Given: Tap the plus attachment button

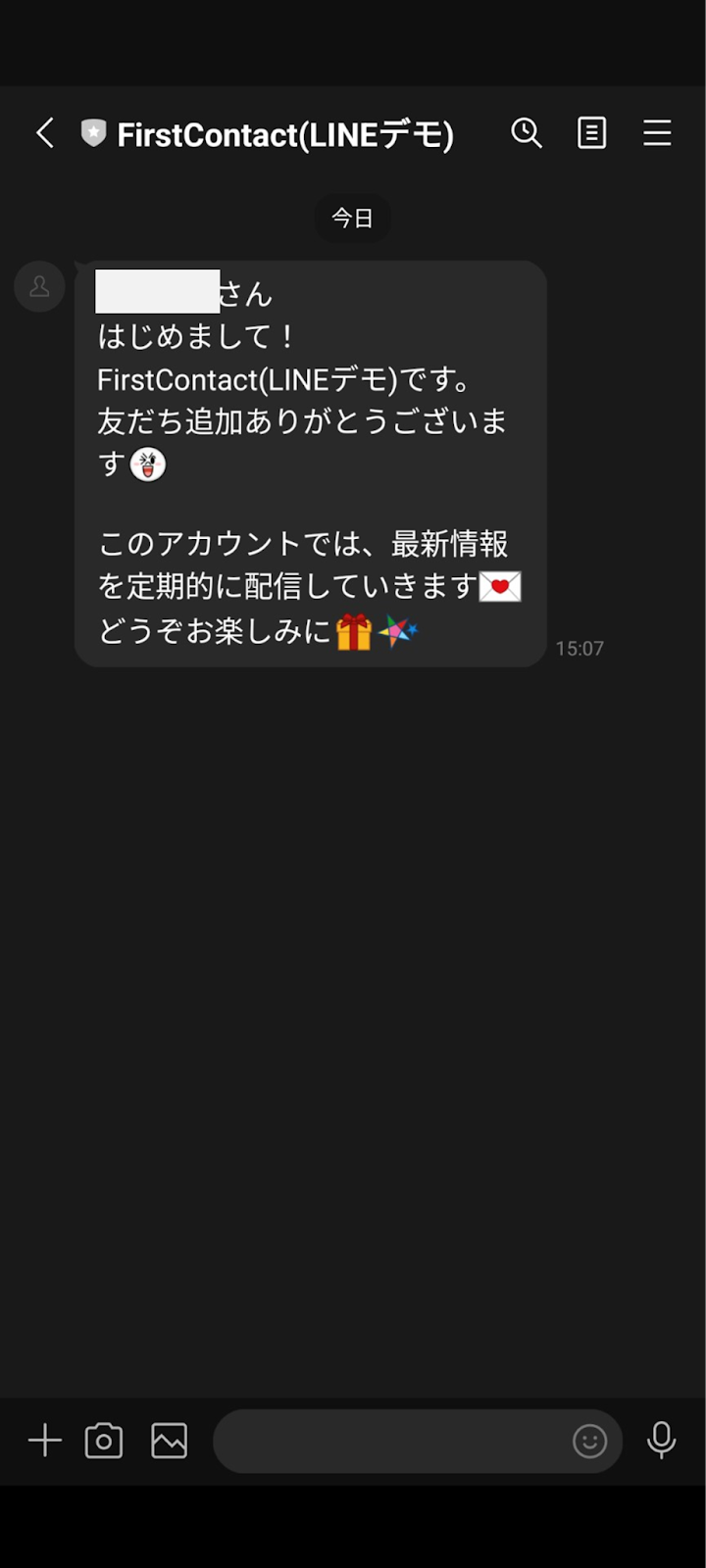Looking at the screenshot, I should coord(45,1441).
